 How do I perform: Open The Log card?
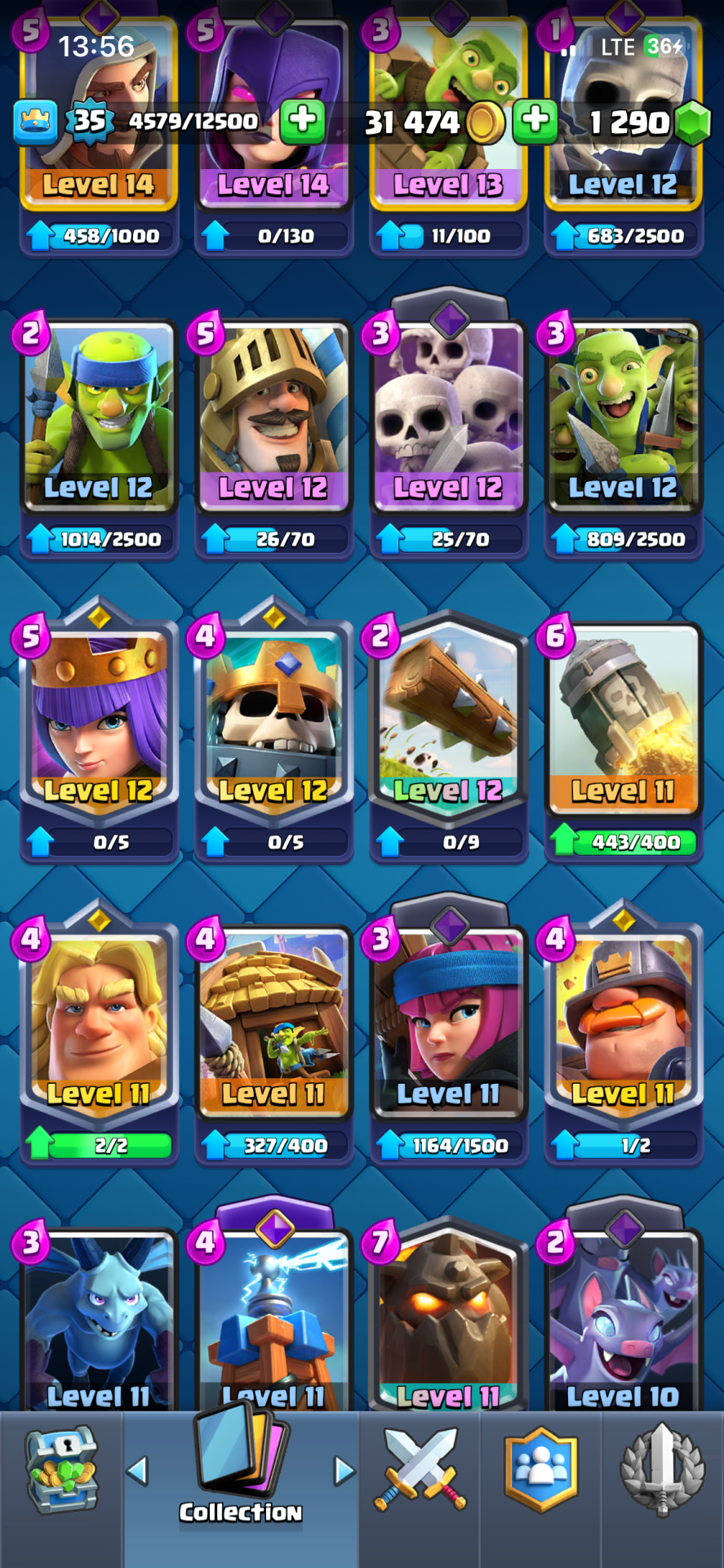[448, 719]
